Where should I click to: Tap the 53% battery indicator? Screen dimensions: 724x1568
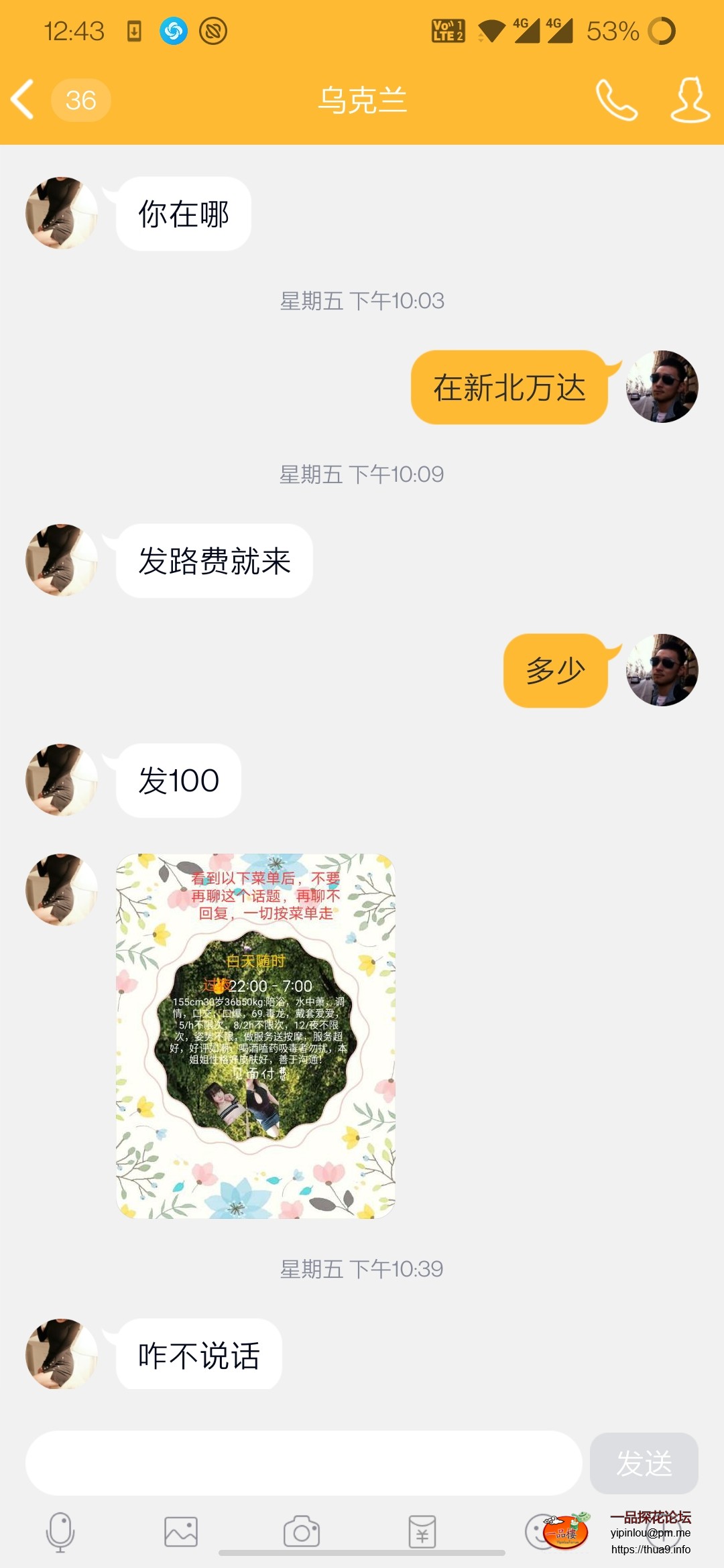pyautogui.click(x=611, y=30)
